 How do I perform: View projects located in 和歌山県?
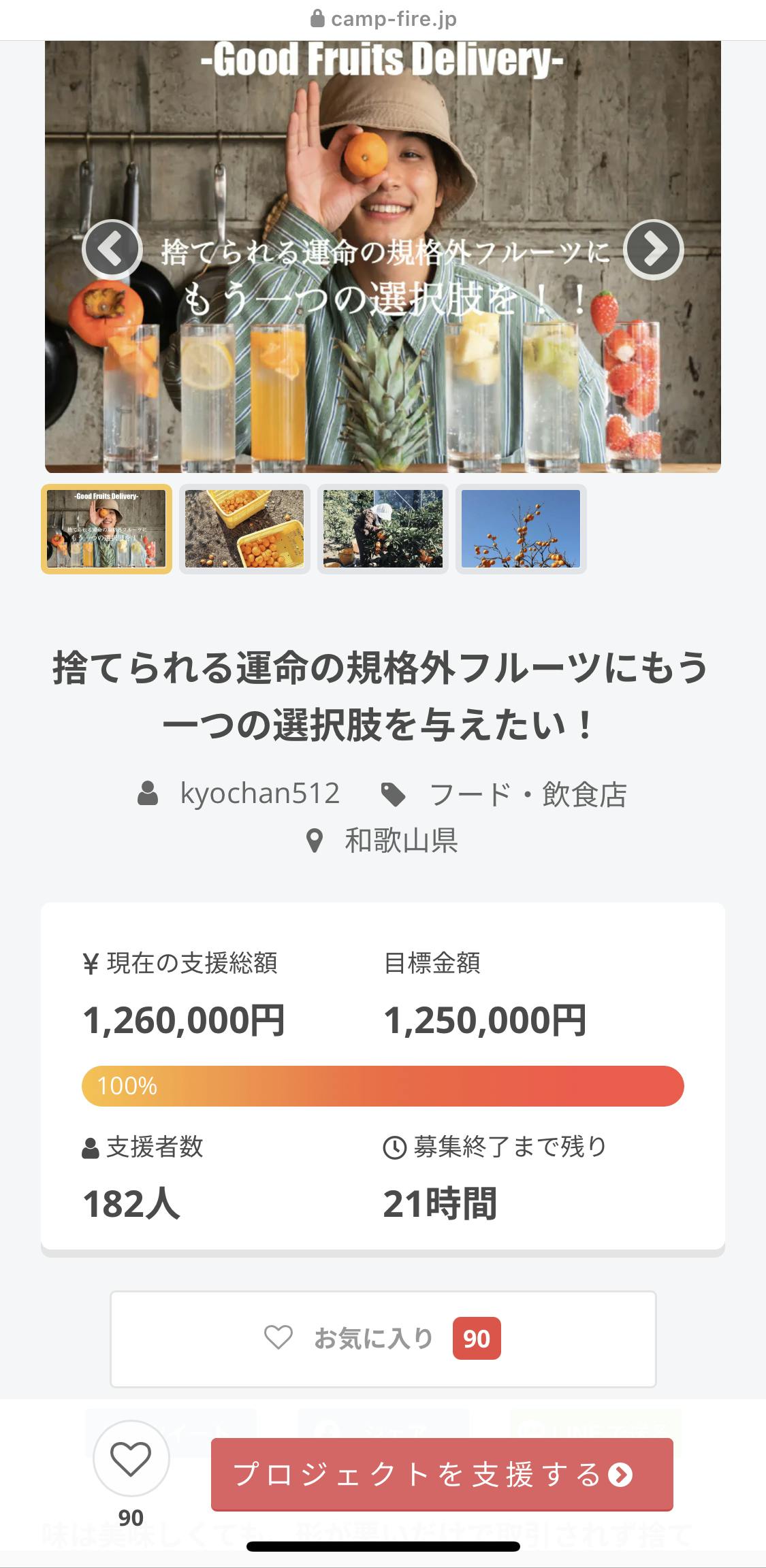(x=400, y=840)
